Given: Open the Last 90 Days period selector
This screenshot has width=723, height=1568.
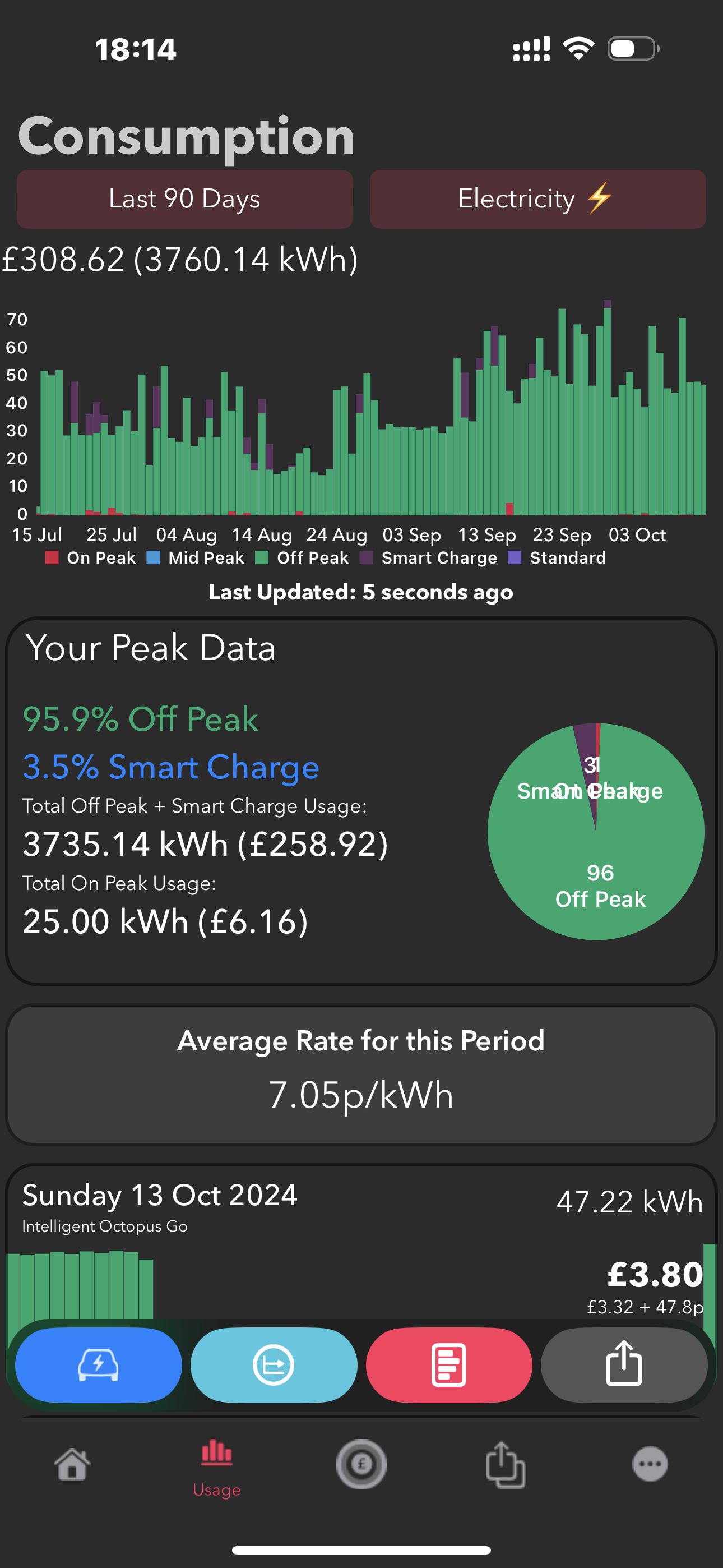Looking at the screenshot, I should point(184,199).
